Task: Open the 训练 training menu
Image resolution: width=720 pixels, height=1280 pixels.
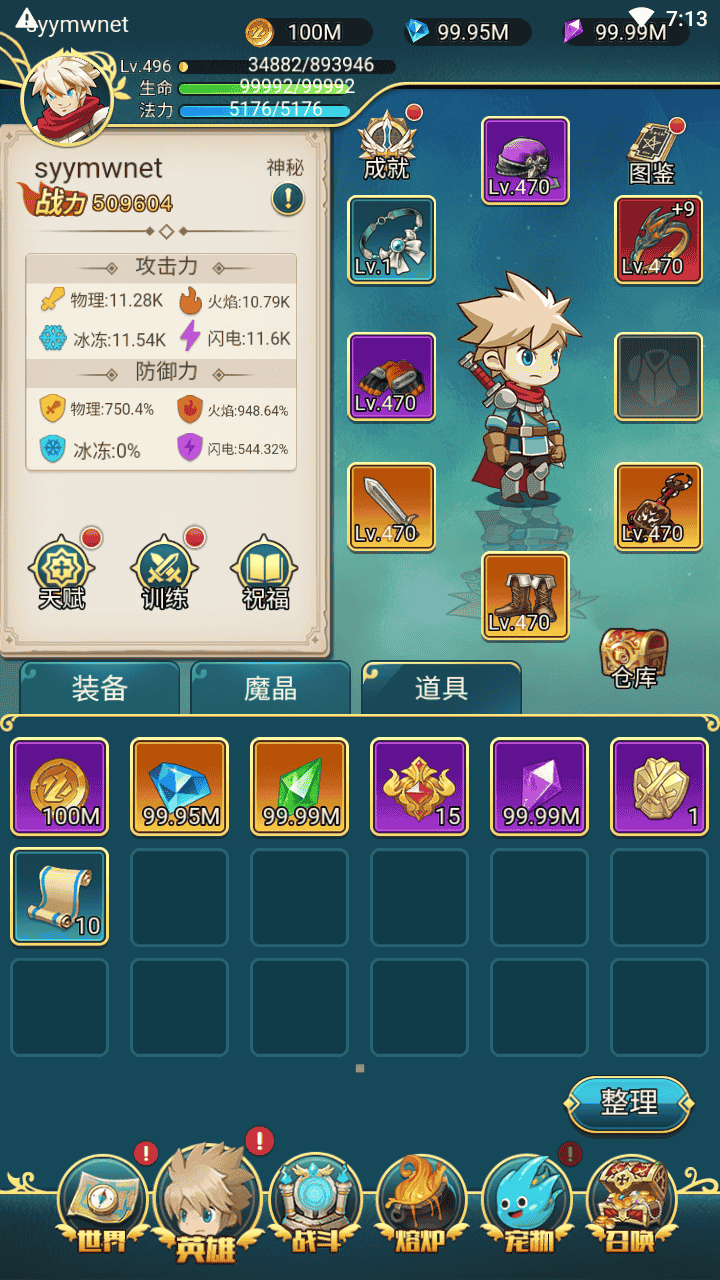Action: coord(165,573)
